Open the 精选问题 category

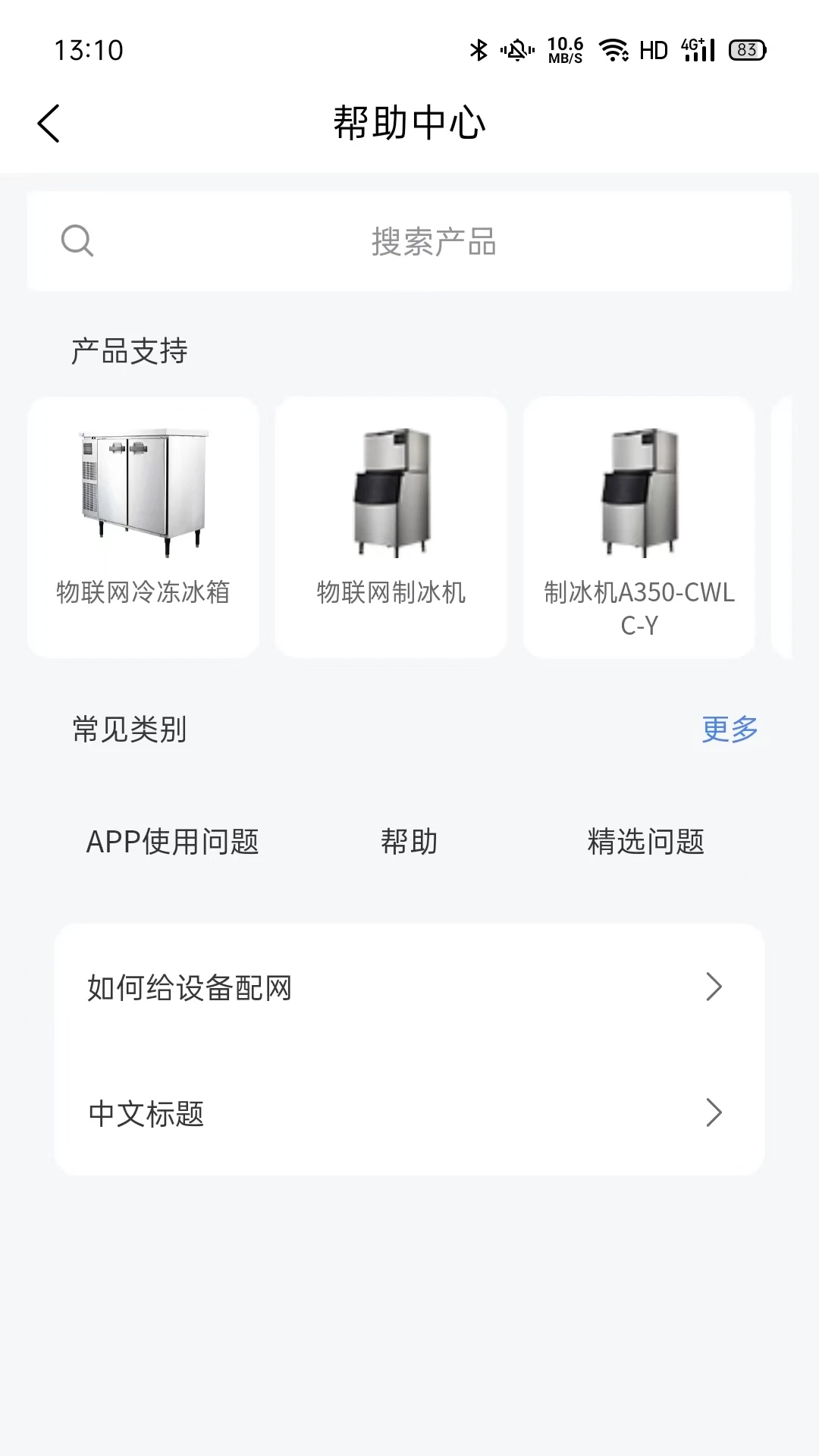[647, 840]
